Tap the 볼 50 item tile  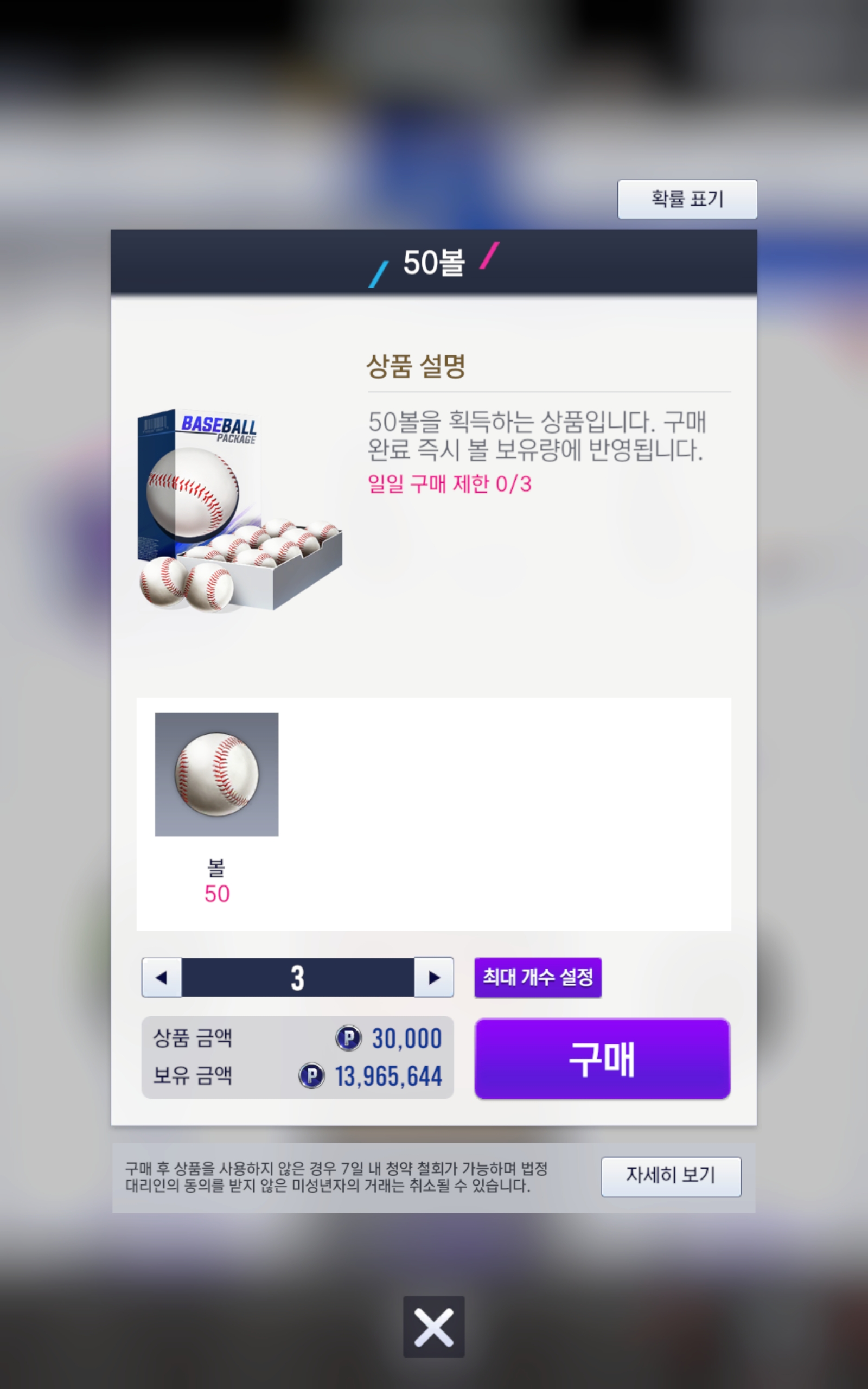216,774
